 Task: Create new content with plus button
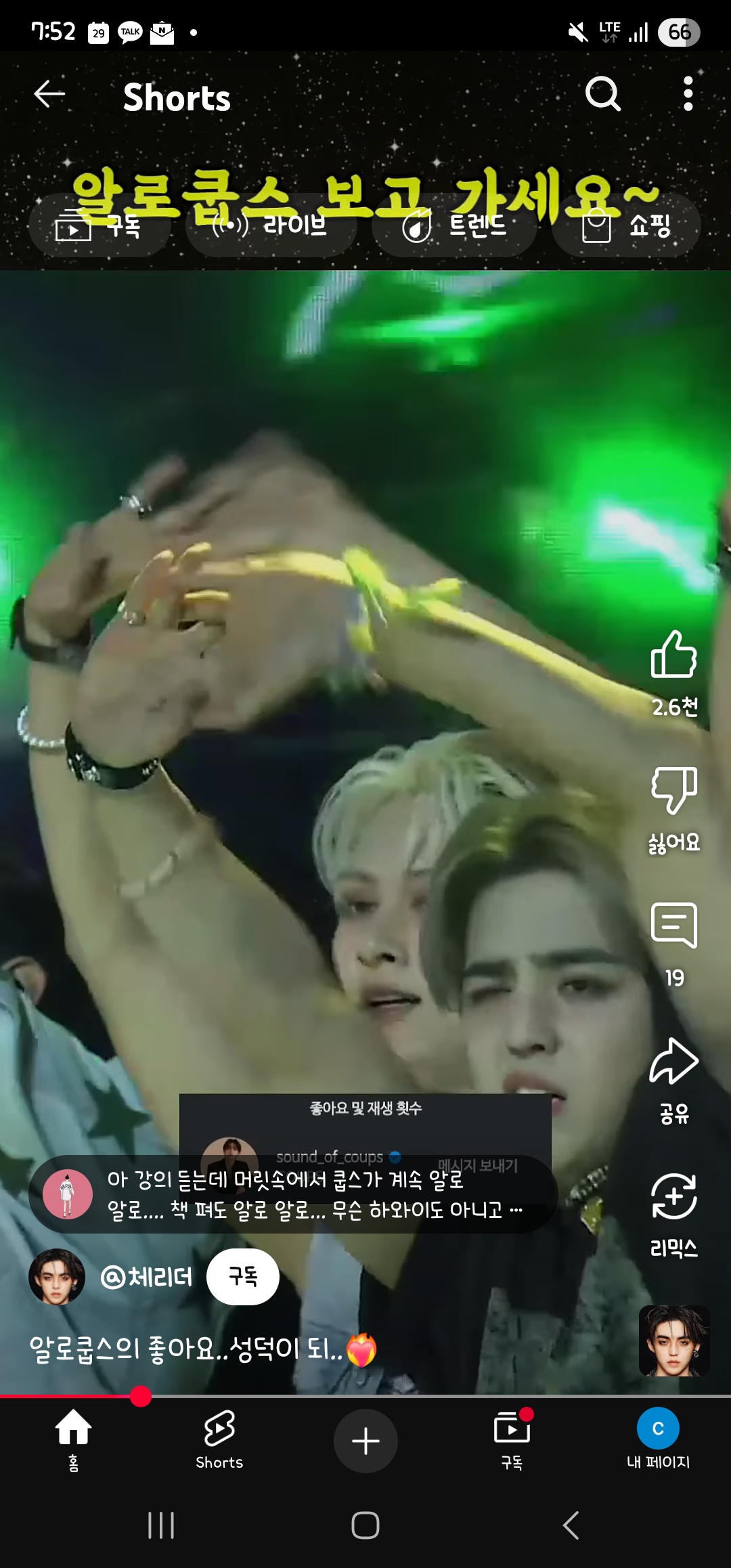coord(365,1441)
